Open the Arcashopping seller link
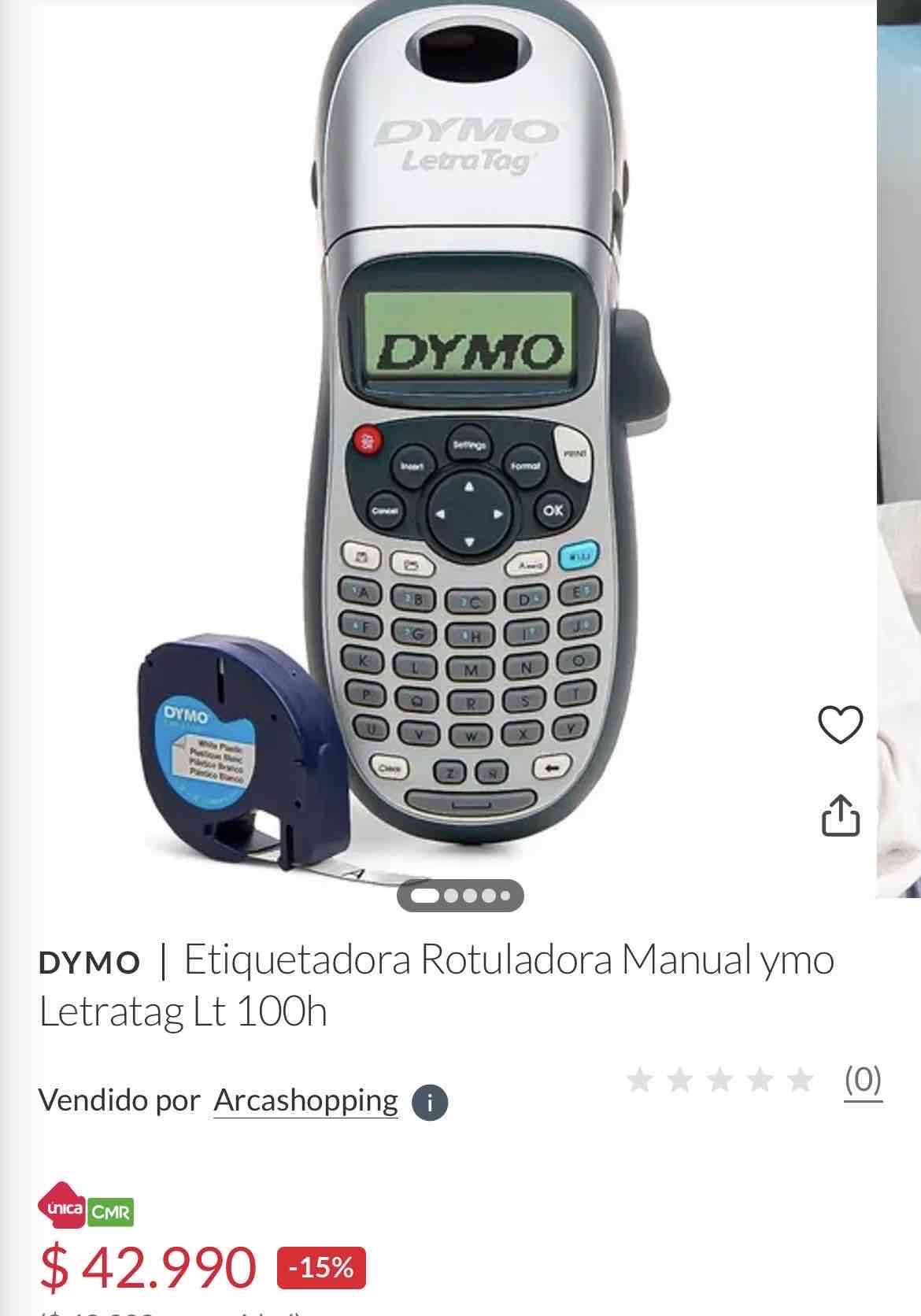This screenshot has width=921, height=1316. 305,1100
